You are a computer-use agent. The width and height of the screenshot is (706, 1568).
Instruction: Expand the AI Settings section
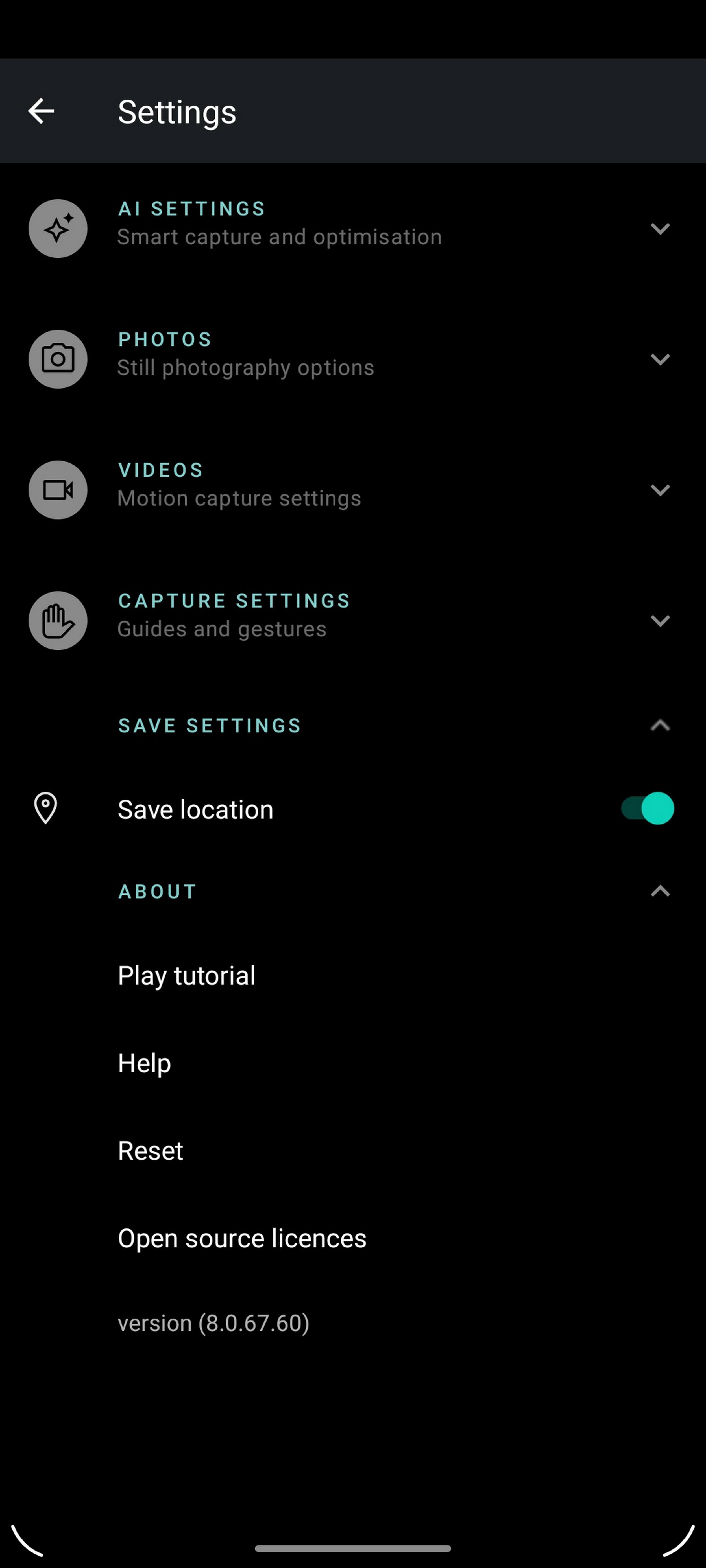660,229
